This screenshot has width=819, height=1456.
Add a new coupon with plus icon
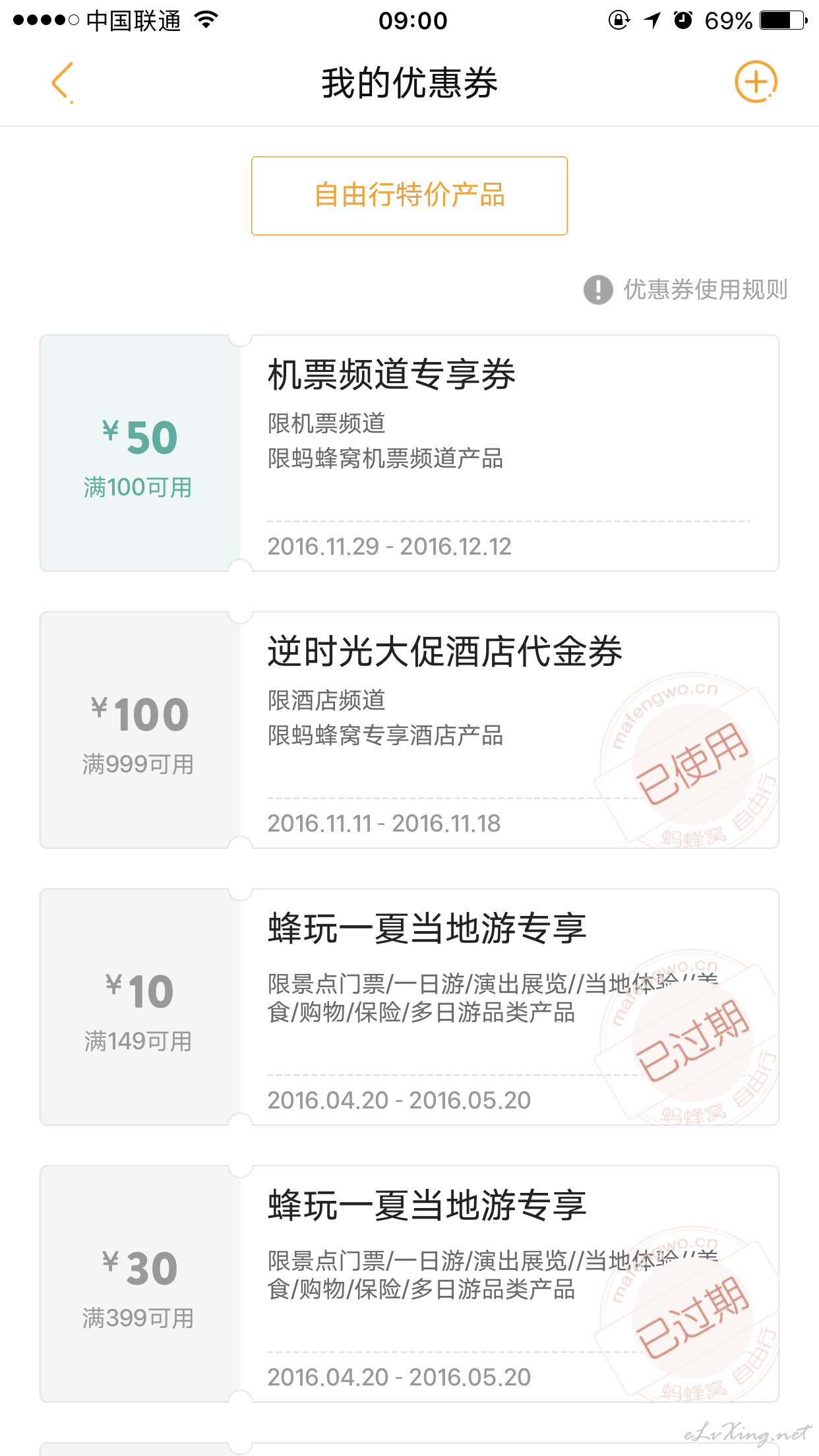click(x=756, y=82)
